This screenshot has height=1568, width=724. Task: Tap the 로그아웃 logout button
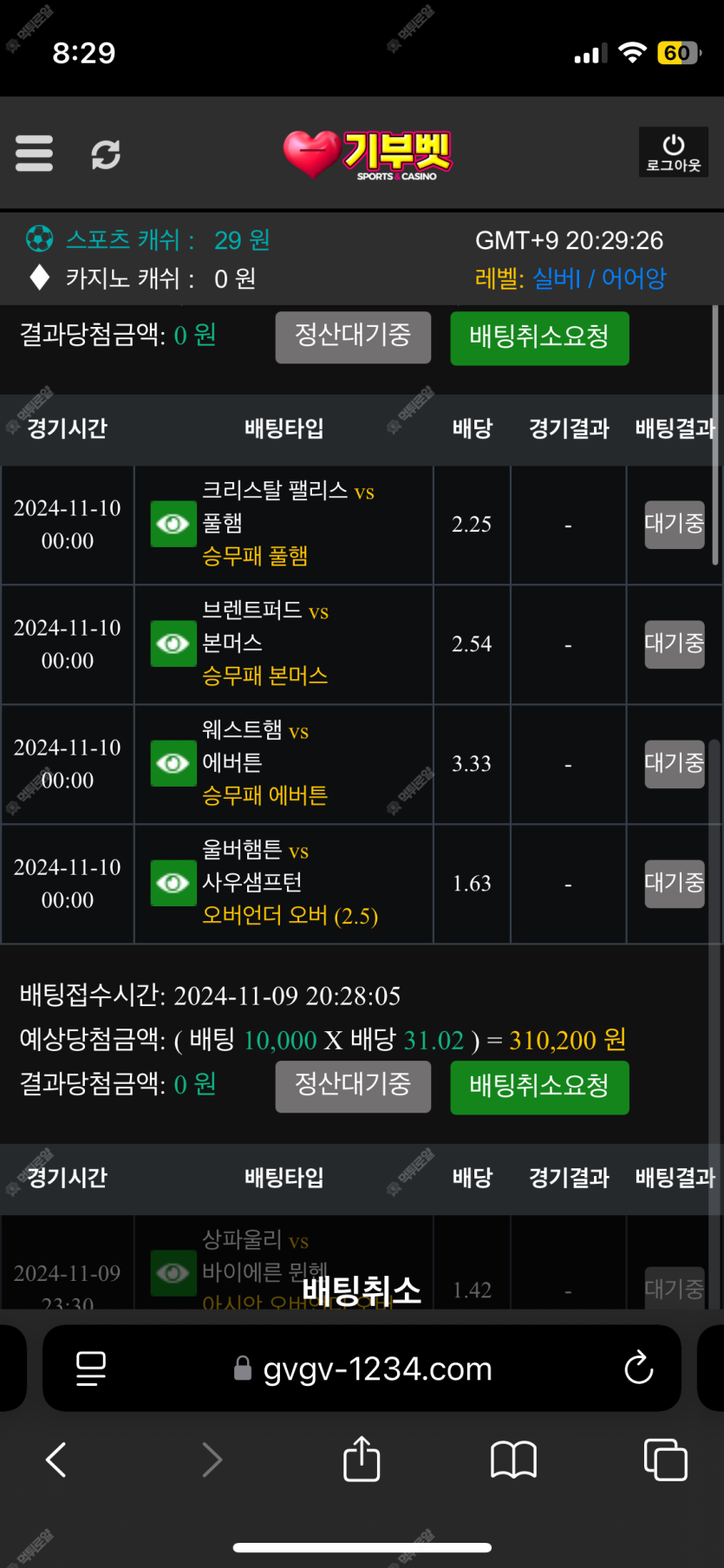tap(673, 153)
